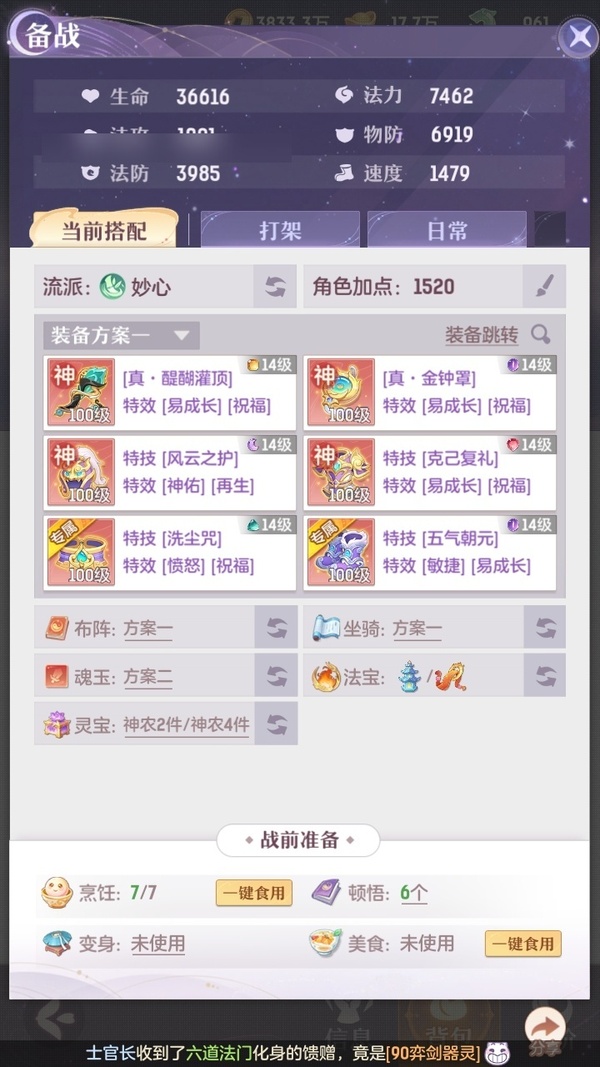
Task: Select the 当前搭配 tab
Action: click(104, 231)
